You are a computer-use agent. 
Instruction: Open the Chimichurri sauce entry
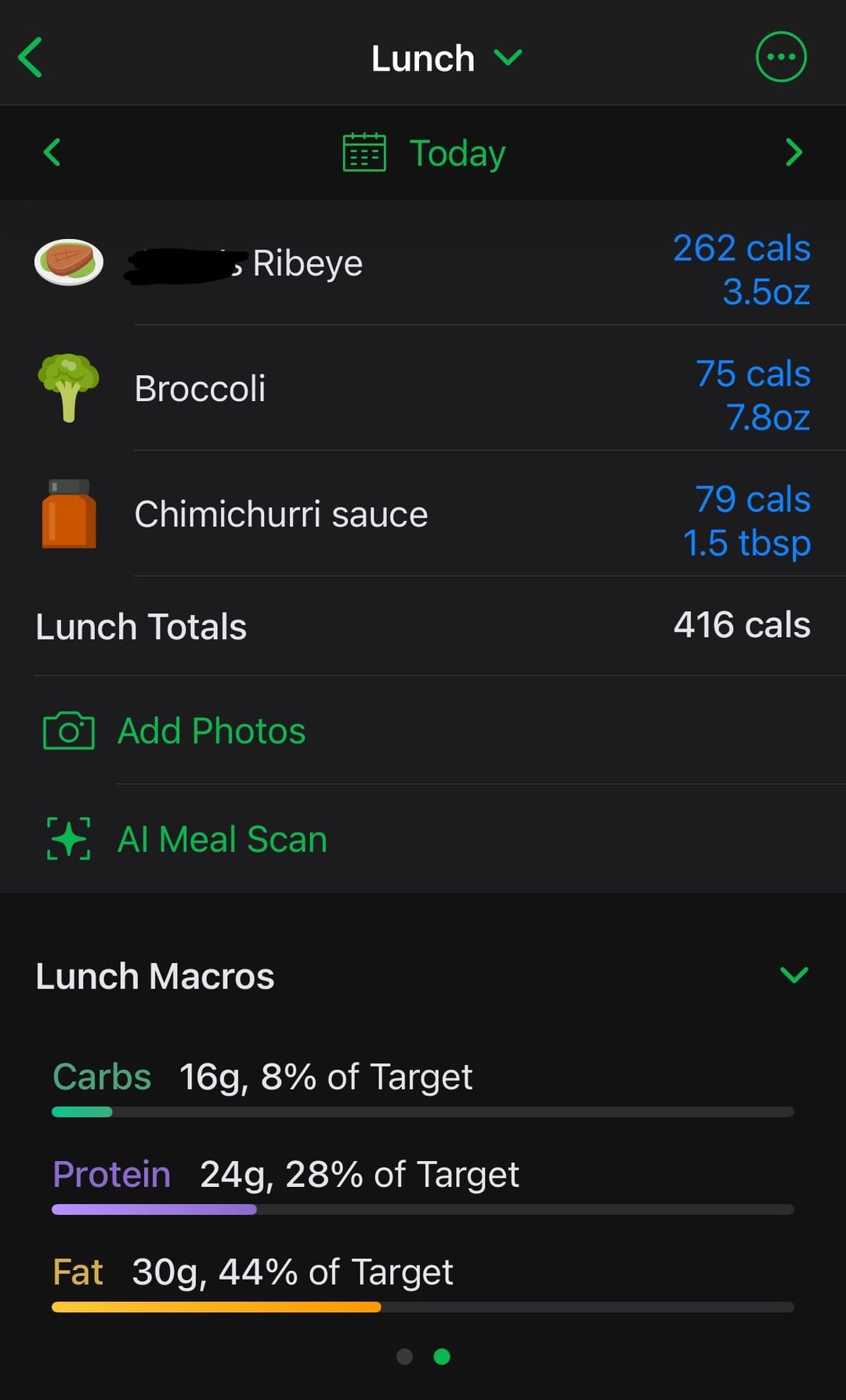[x=423, y=514]
